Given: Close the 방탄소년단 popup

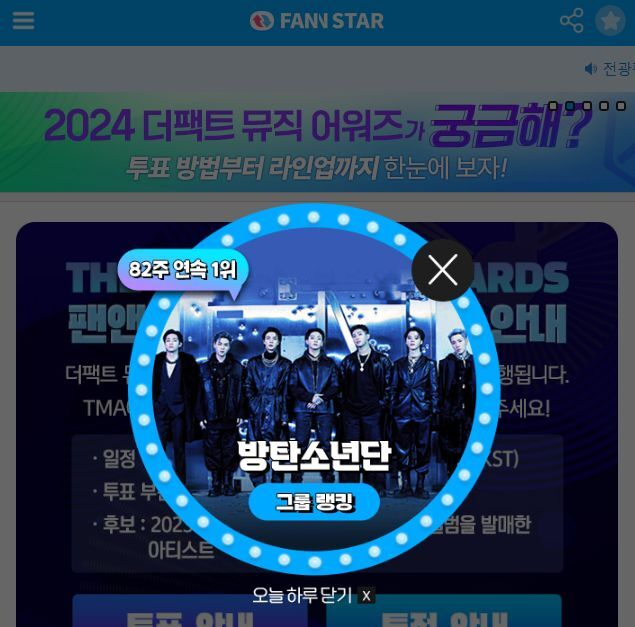Looking at the screenshot, I should coord(442,269).
